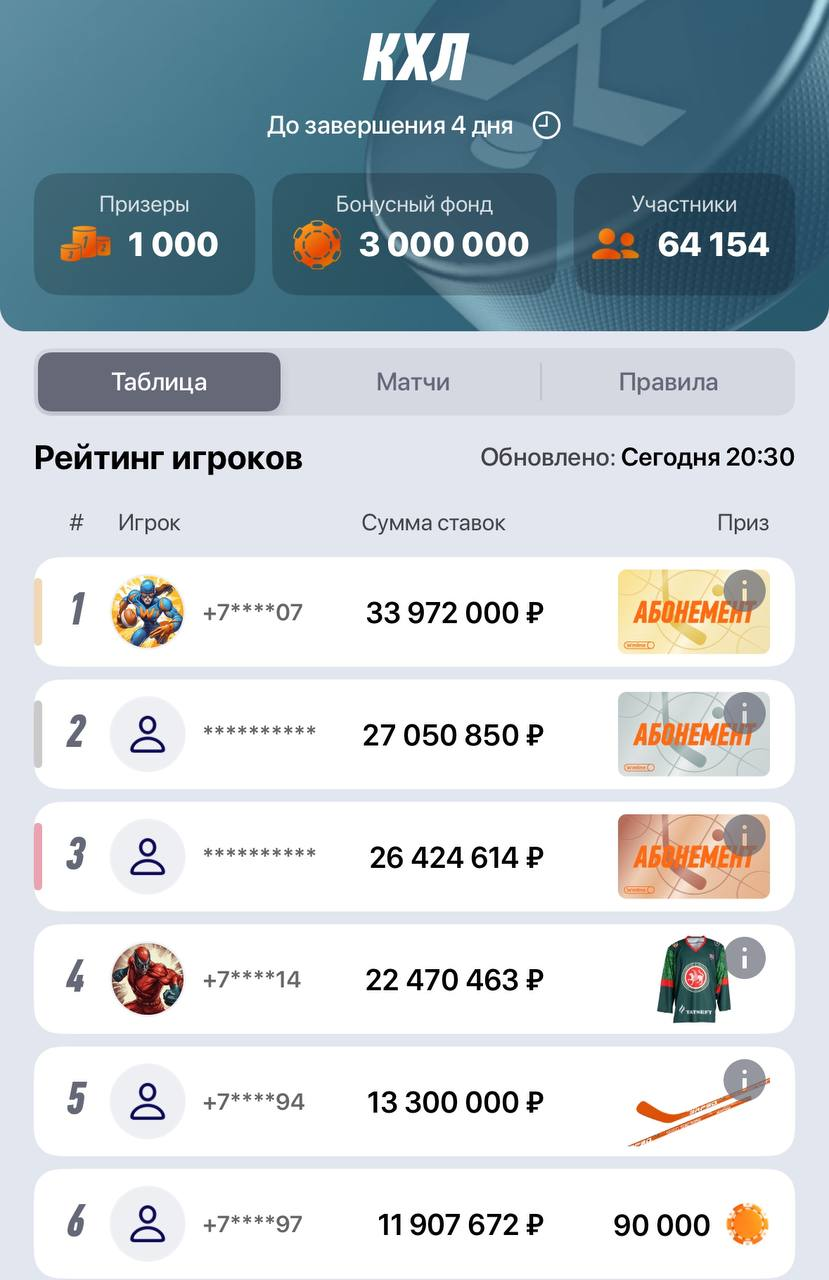
Task: Switch to the Матчи tab
Action: pyautogui.click(x=412, y=382)
